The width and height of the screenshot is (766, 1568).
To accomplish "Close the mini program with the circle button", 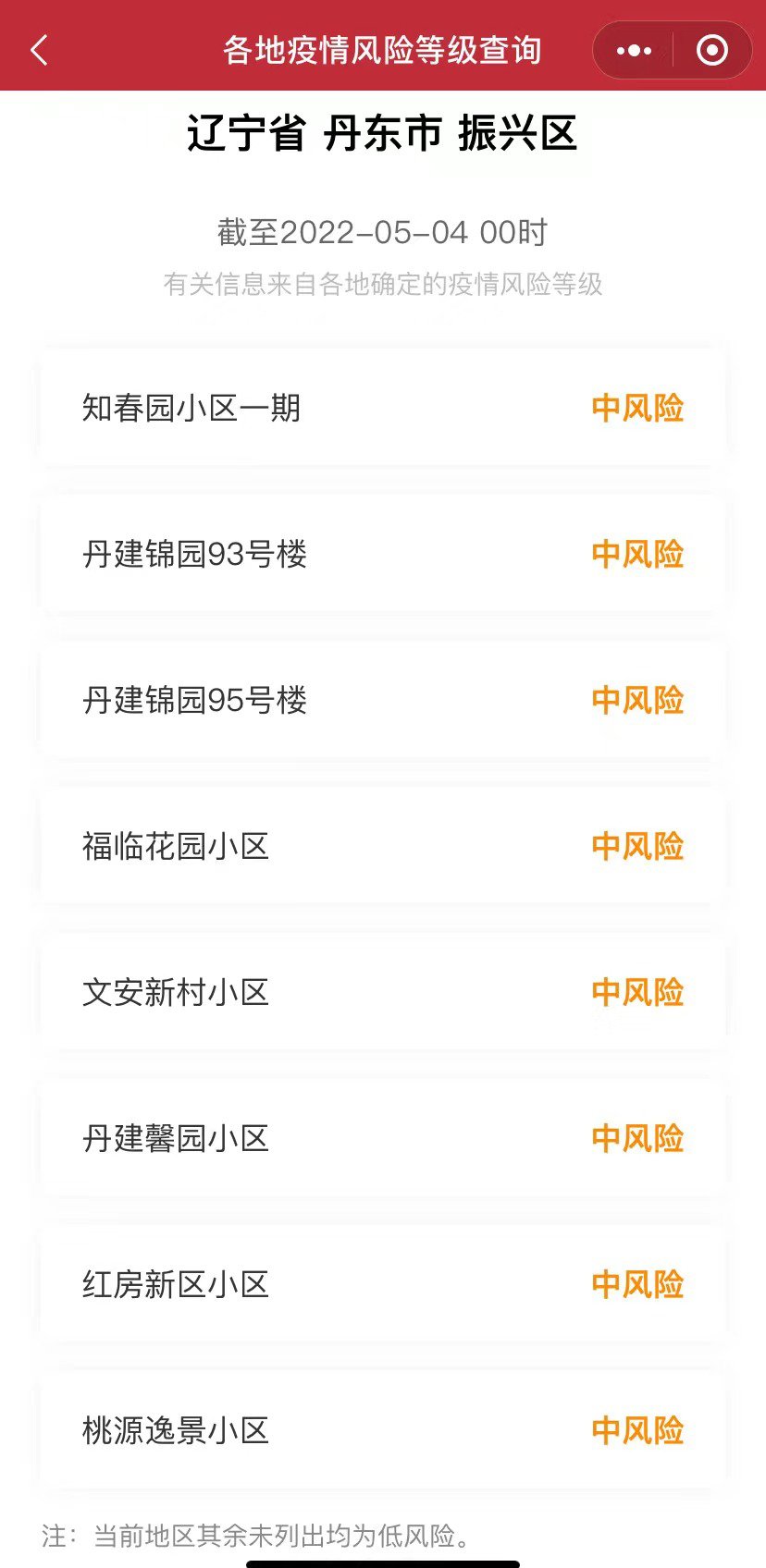I will pyautogui.click(x=711, y=50).
